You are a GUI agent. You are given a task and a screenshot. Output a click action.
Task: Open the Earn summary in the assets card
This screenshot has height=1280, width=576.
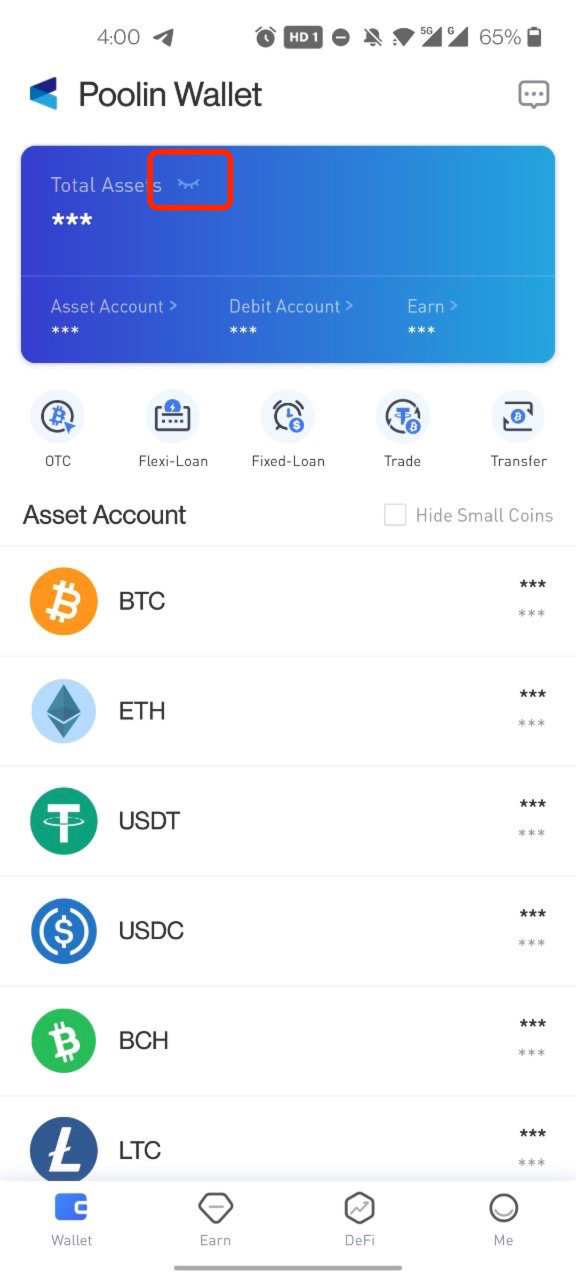[x=432, y=306]
